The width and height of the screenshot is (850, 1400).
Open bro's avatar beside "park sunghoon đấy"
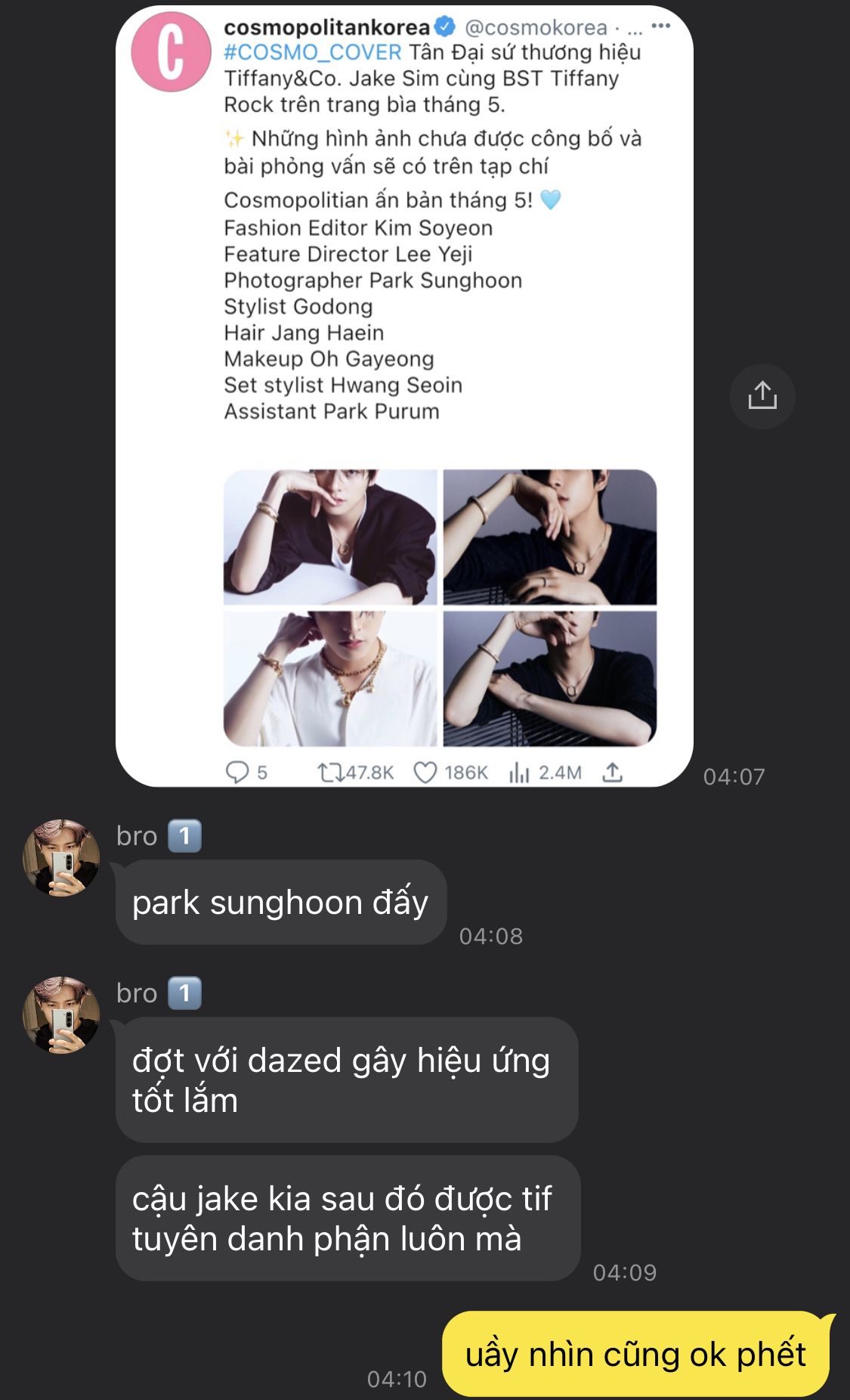(61, 858)
